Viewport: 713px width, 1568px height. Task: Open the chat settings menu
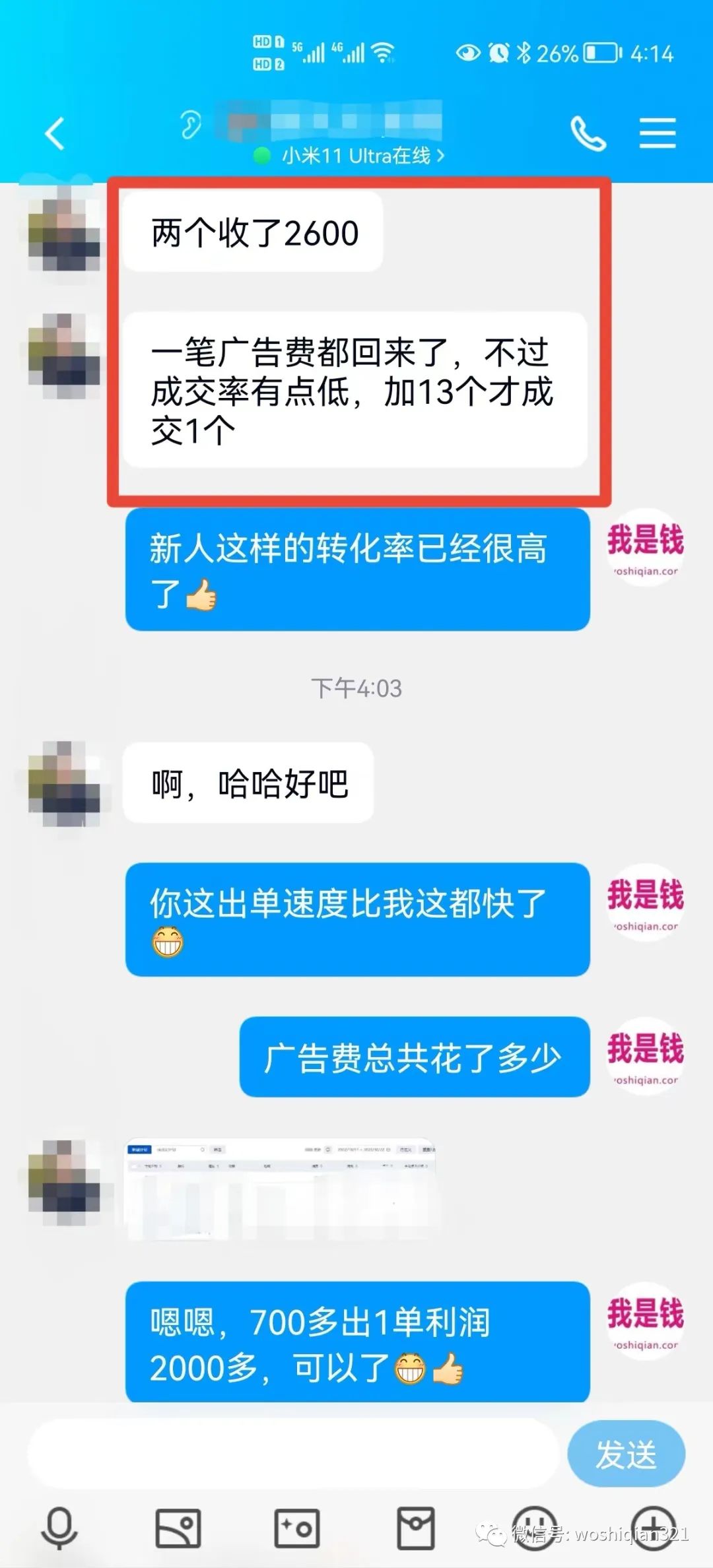tap(657, 134)
